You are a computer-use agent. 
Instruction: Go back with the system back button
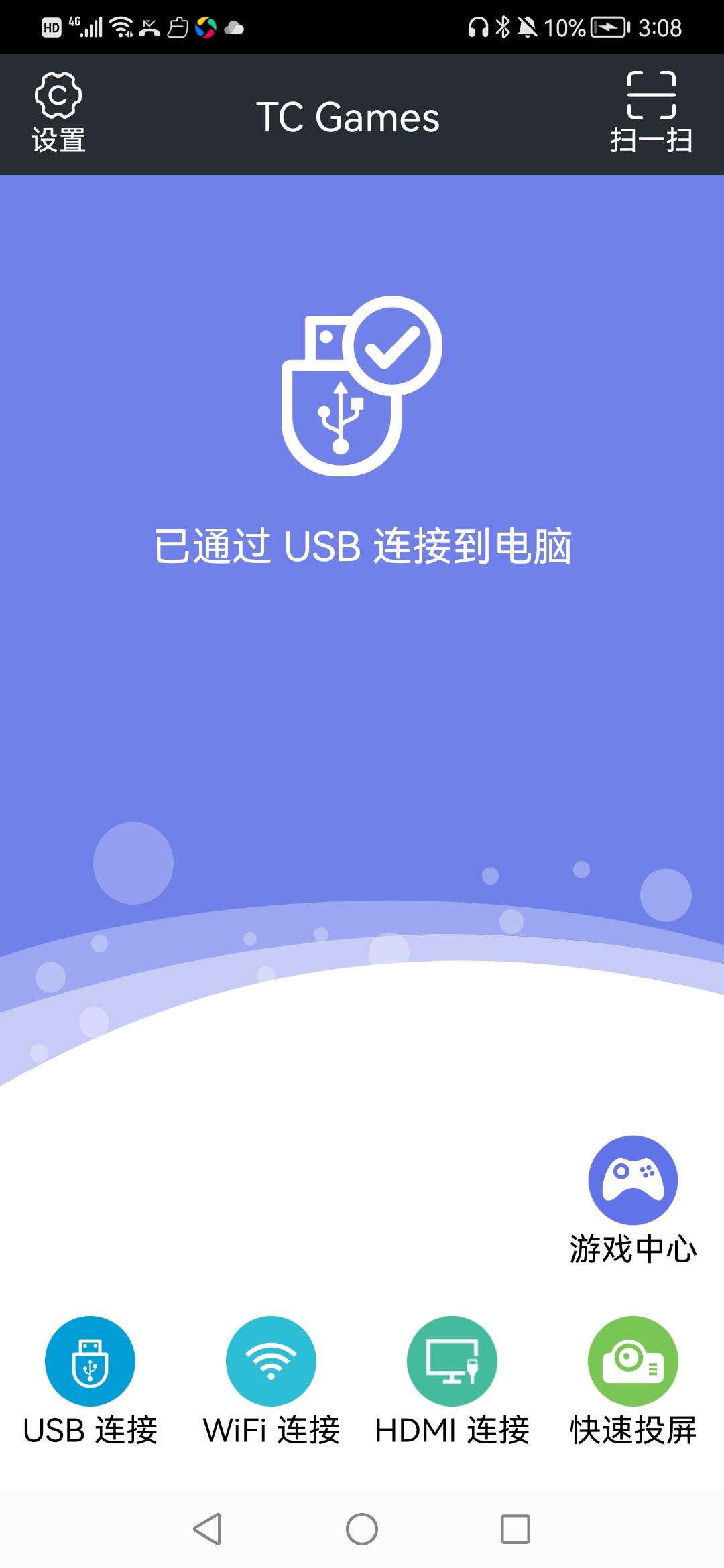(207, 1529)
